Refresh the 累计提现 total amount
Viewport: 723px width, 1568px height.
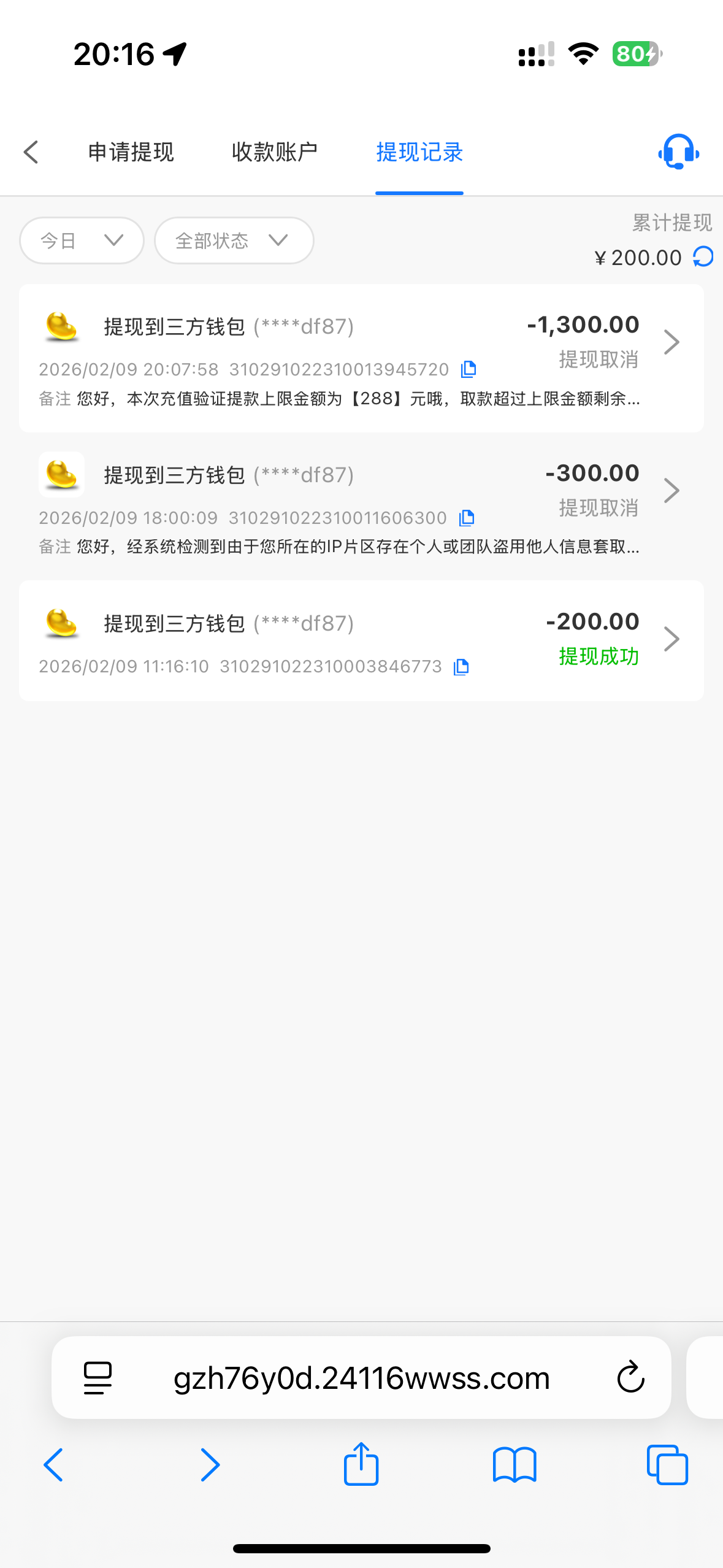pos(703,257)
